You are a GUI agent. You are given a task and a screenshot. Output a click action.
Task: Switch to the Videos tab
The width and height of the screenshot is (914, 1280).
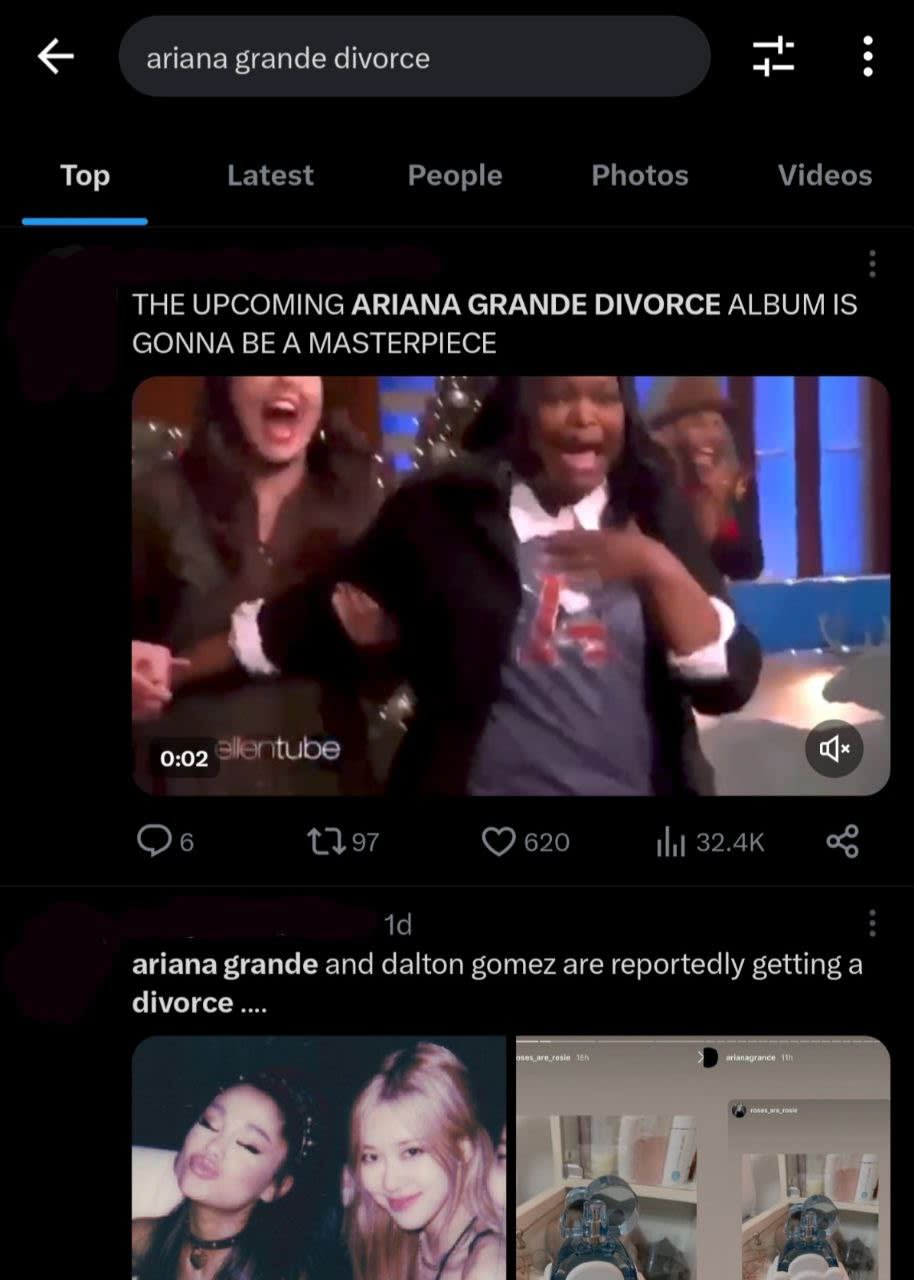click(x=825, y=176)
